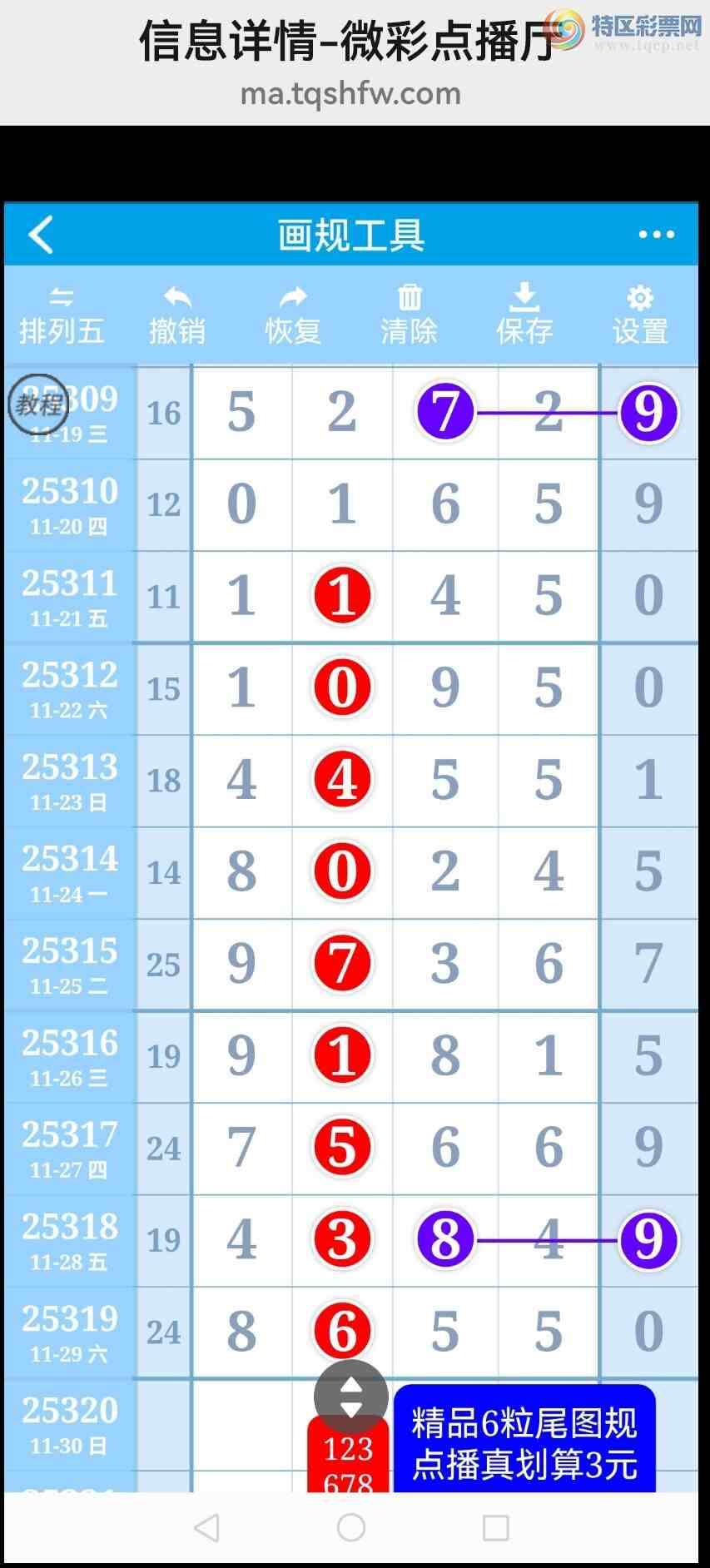
Task: Open the 教程 tutorial circle
Action: click(x=38, y=405)
